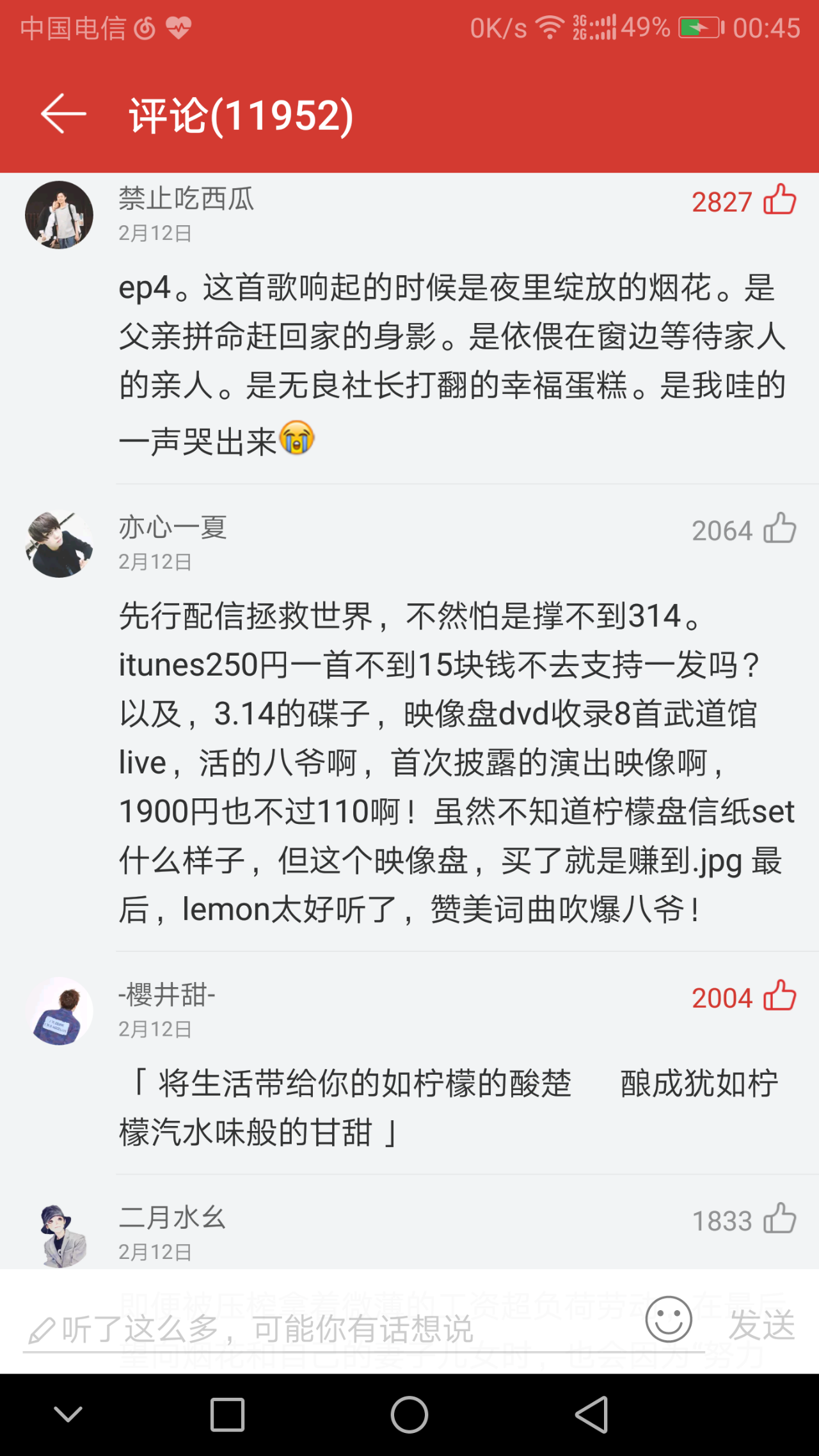
Task: Like the comment from 二月水幺
Action: click(x=779, y=1219)
